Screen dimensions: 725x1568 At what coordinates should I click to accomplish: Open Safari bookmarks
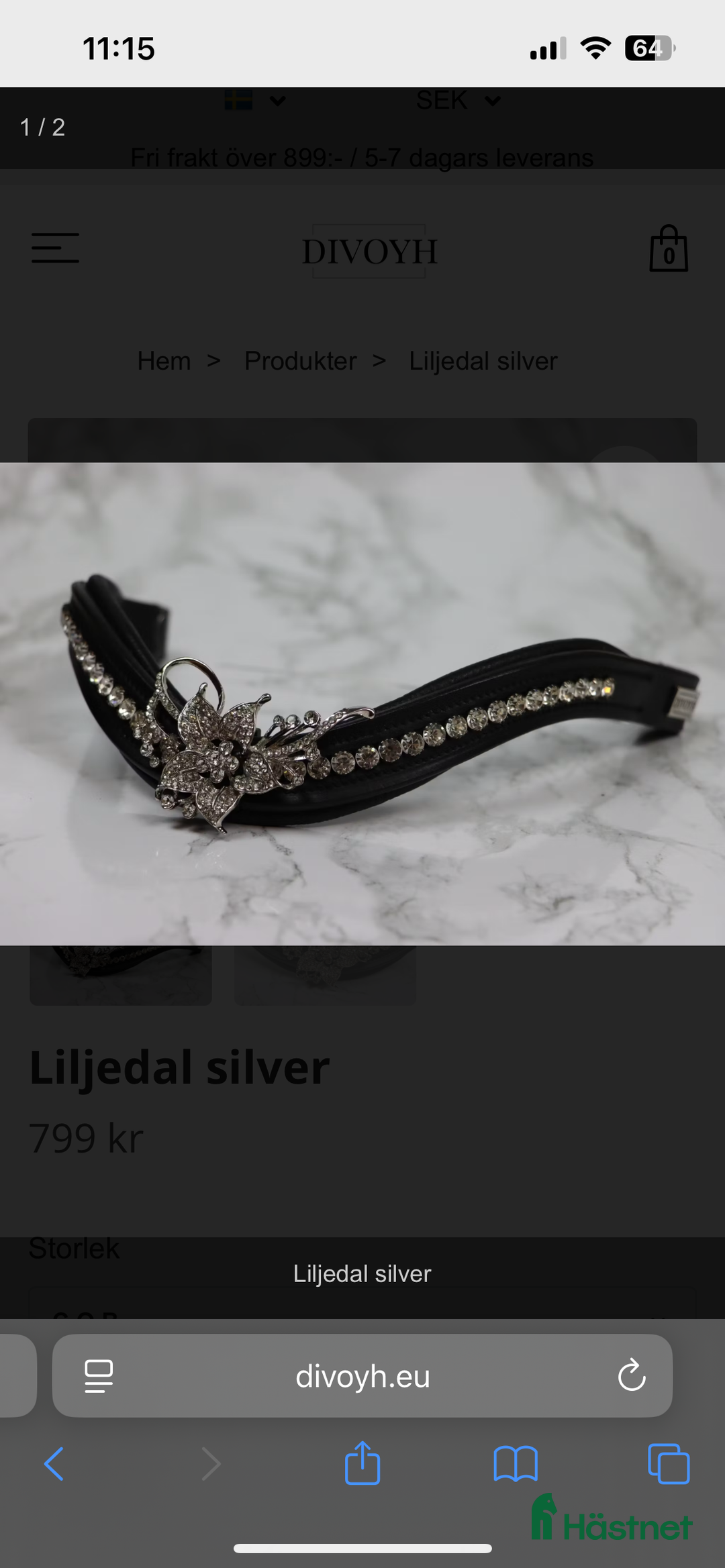(516, 1463)
